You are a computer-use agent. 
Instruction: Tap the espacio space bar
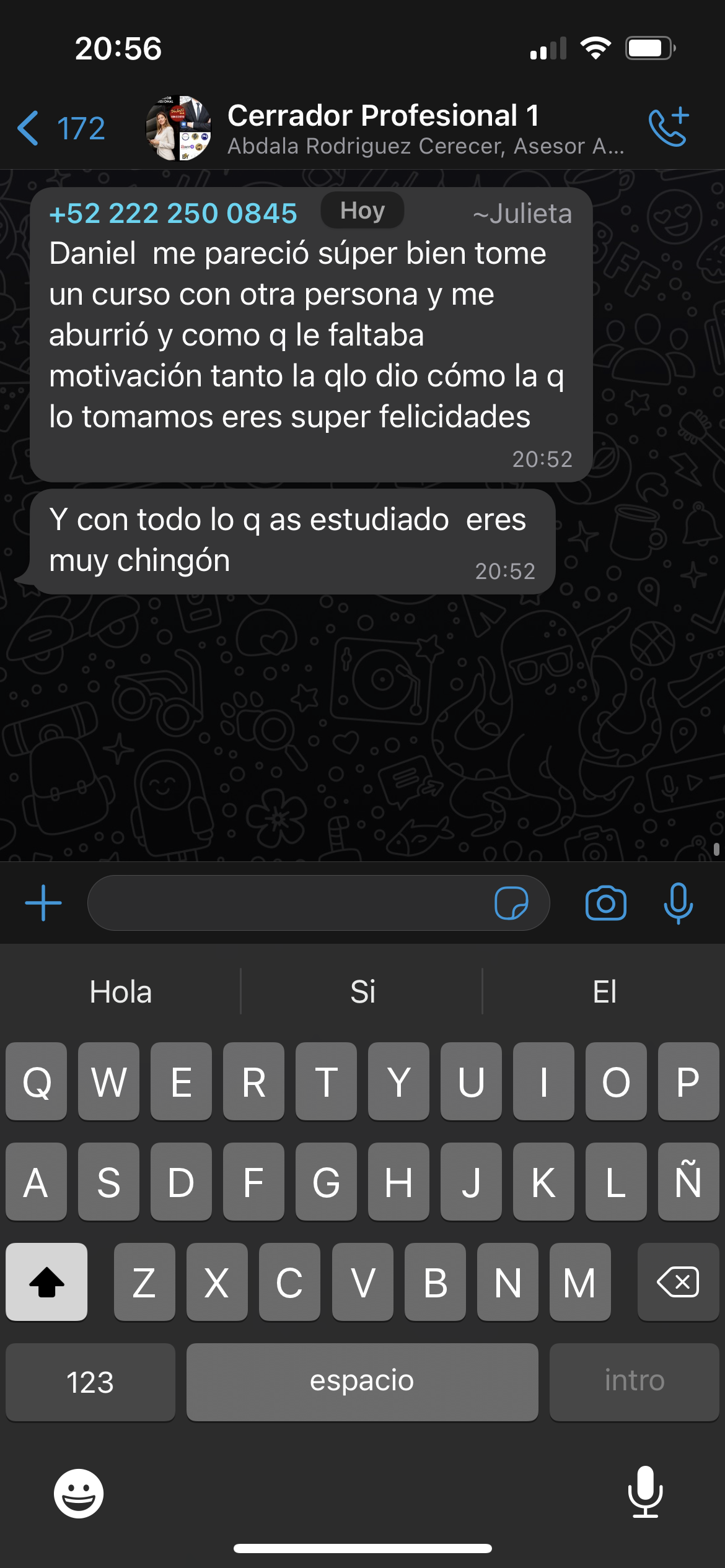[x=362, y=1382]
